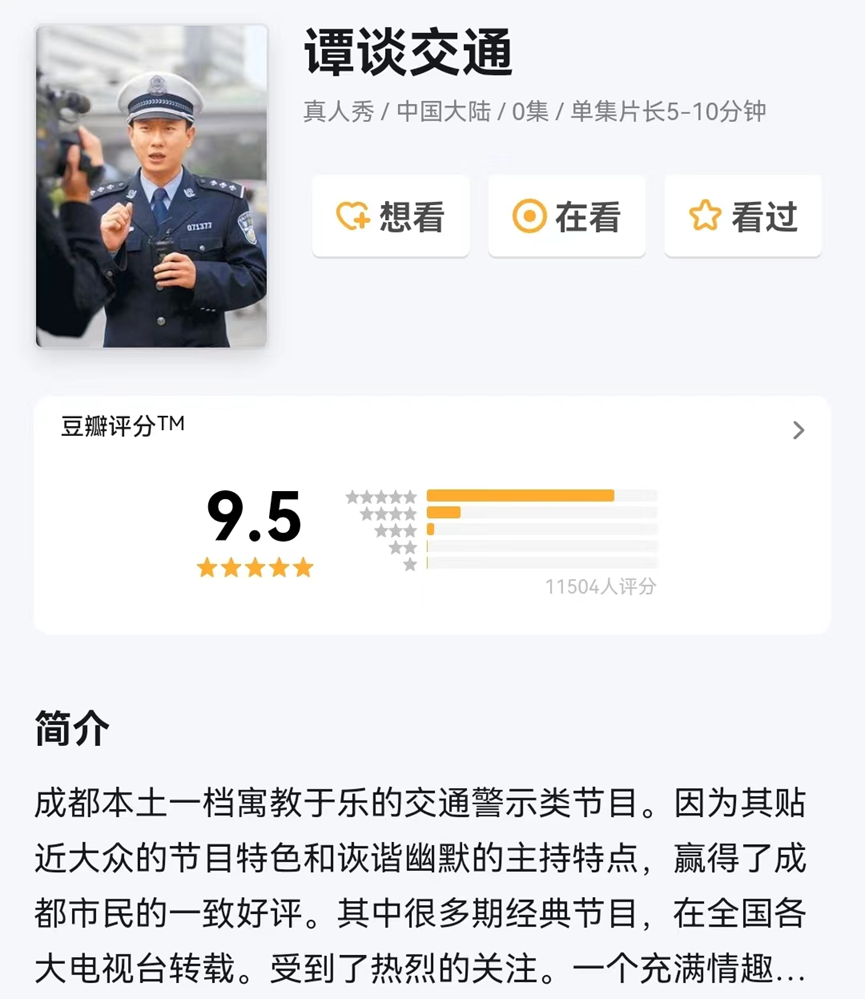Mark the show as 看过
Image resolution: width=865 pixels, height=999 pixels.
[742, 216]
